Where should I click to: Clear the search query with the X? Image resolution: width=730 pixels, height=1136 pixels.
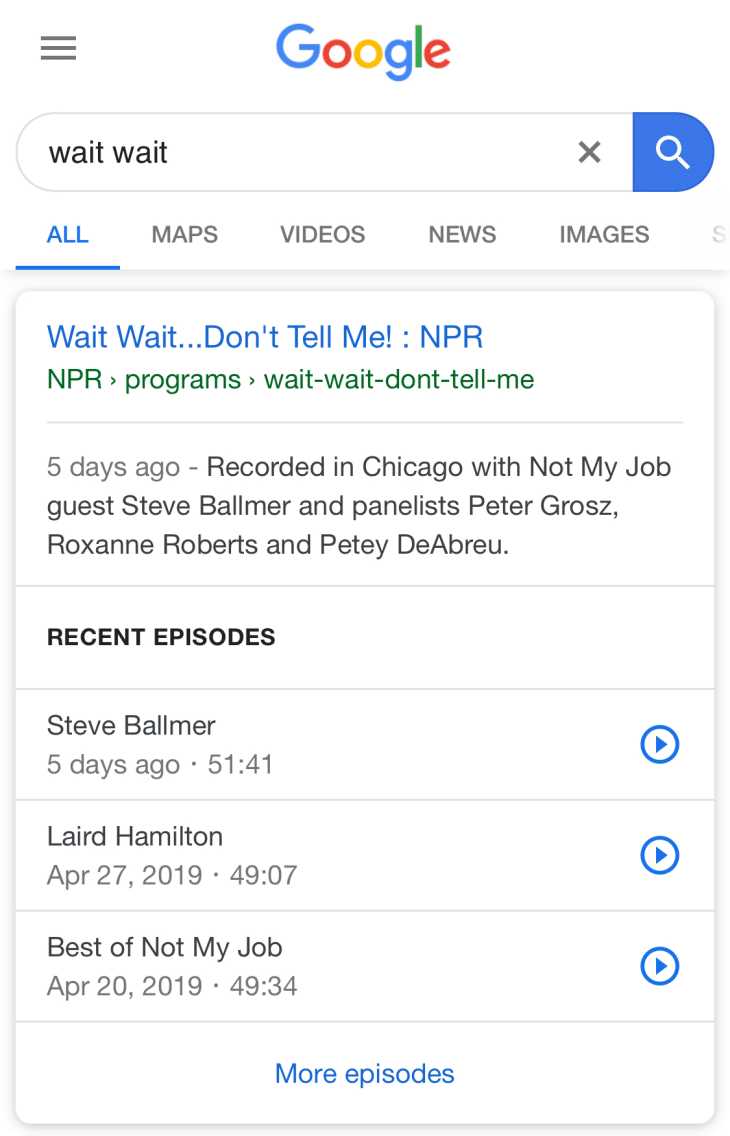click(589, 152)
